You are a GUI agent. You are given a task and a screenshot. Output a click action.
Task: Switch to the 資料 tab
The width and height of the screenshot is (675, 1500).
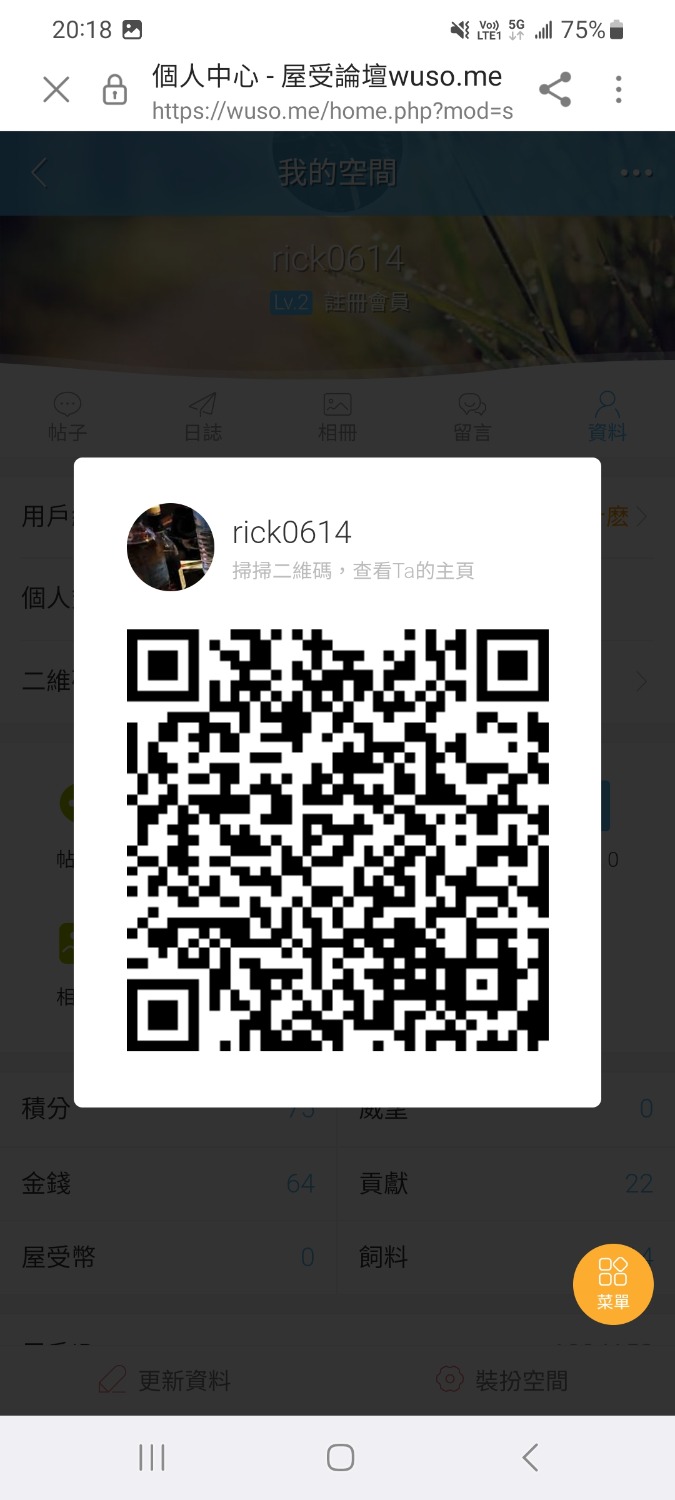[607, 417]
